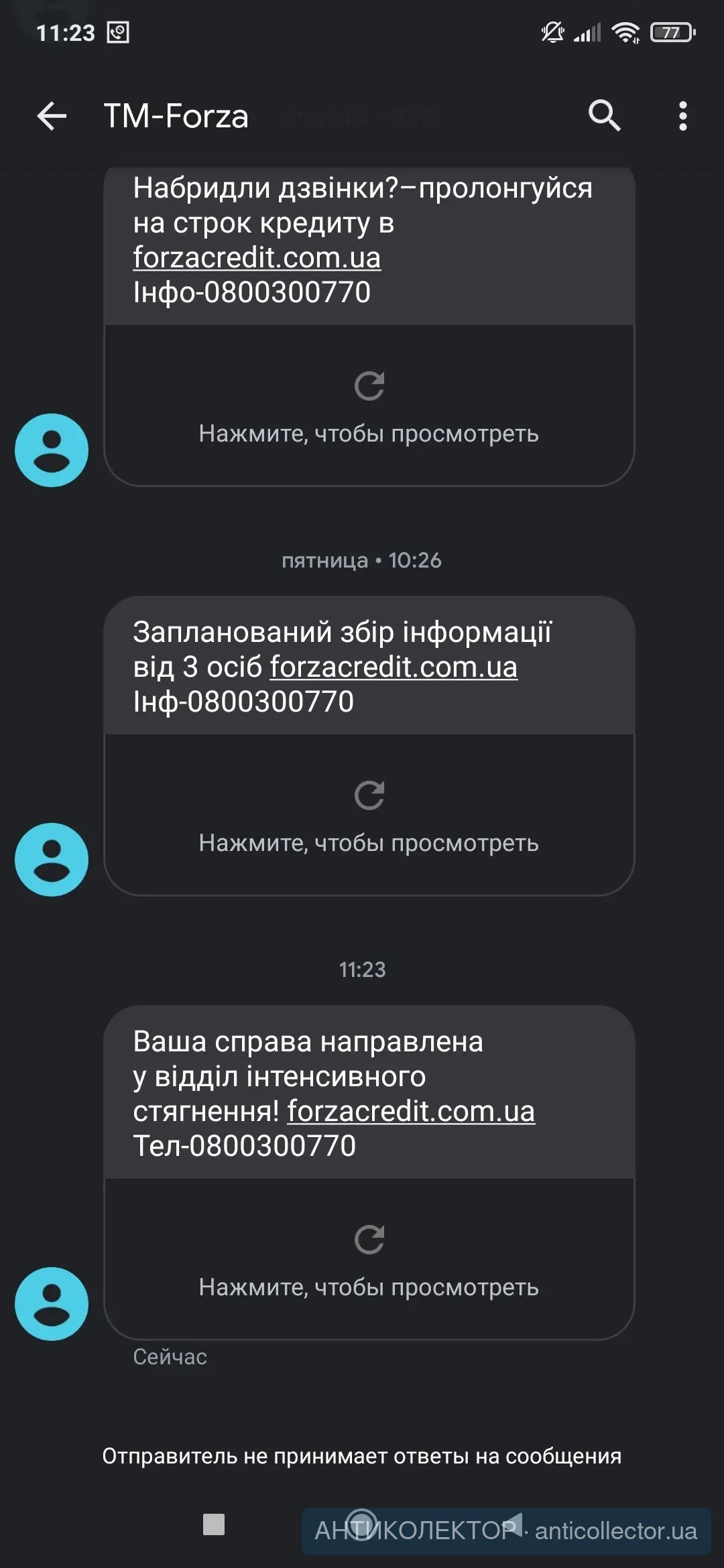Load the preview under the Ваша справа message
This screenshot has width=724, height=1568.
coord(369,1260)
